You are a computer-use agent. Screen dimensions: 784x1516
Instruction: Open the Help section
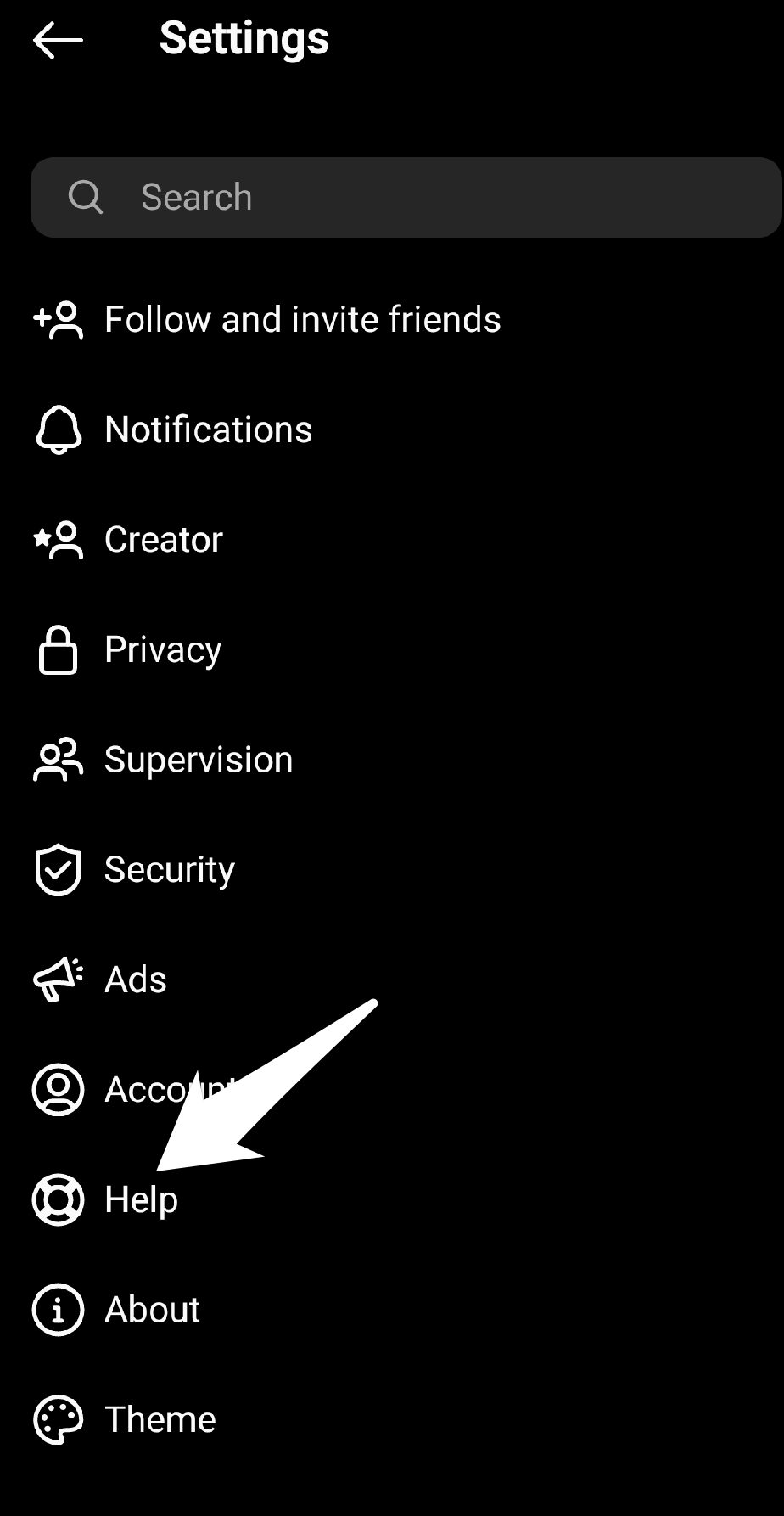(141, 1199)
